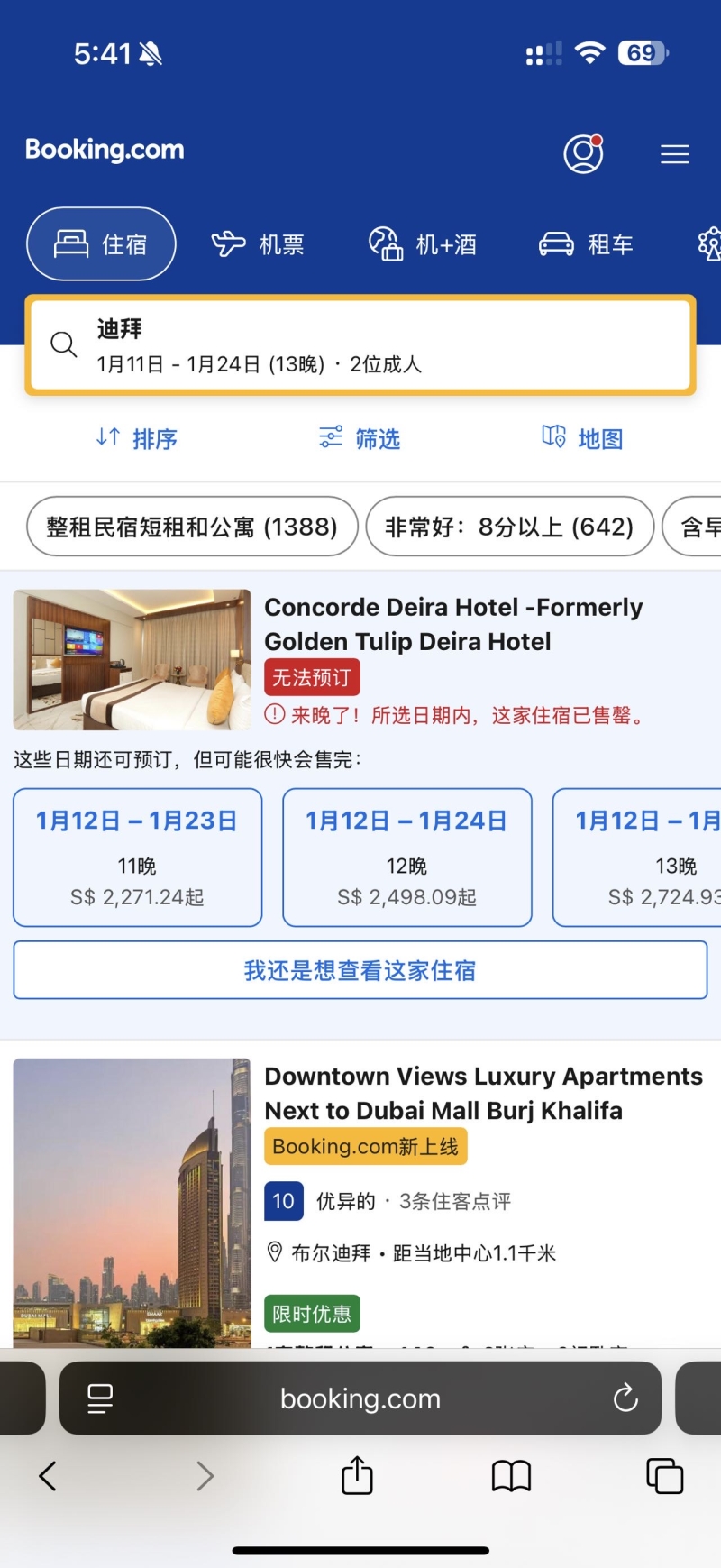This screenshot has width=721, height=1568.
Task: Open the hamburger menu
Action: [674, 154]
